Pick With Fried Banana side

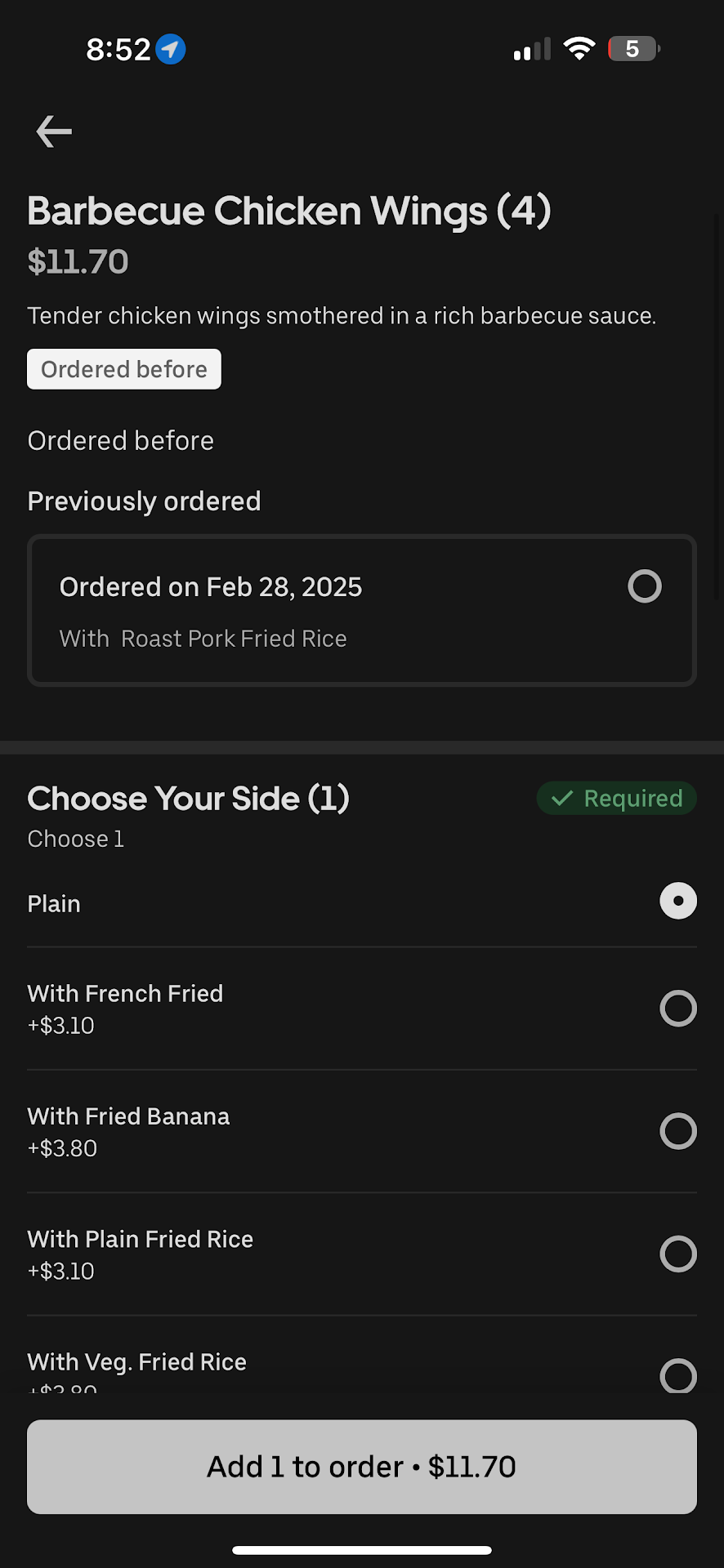pos(677,1131)
